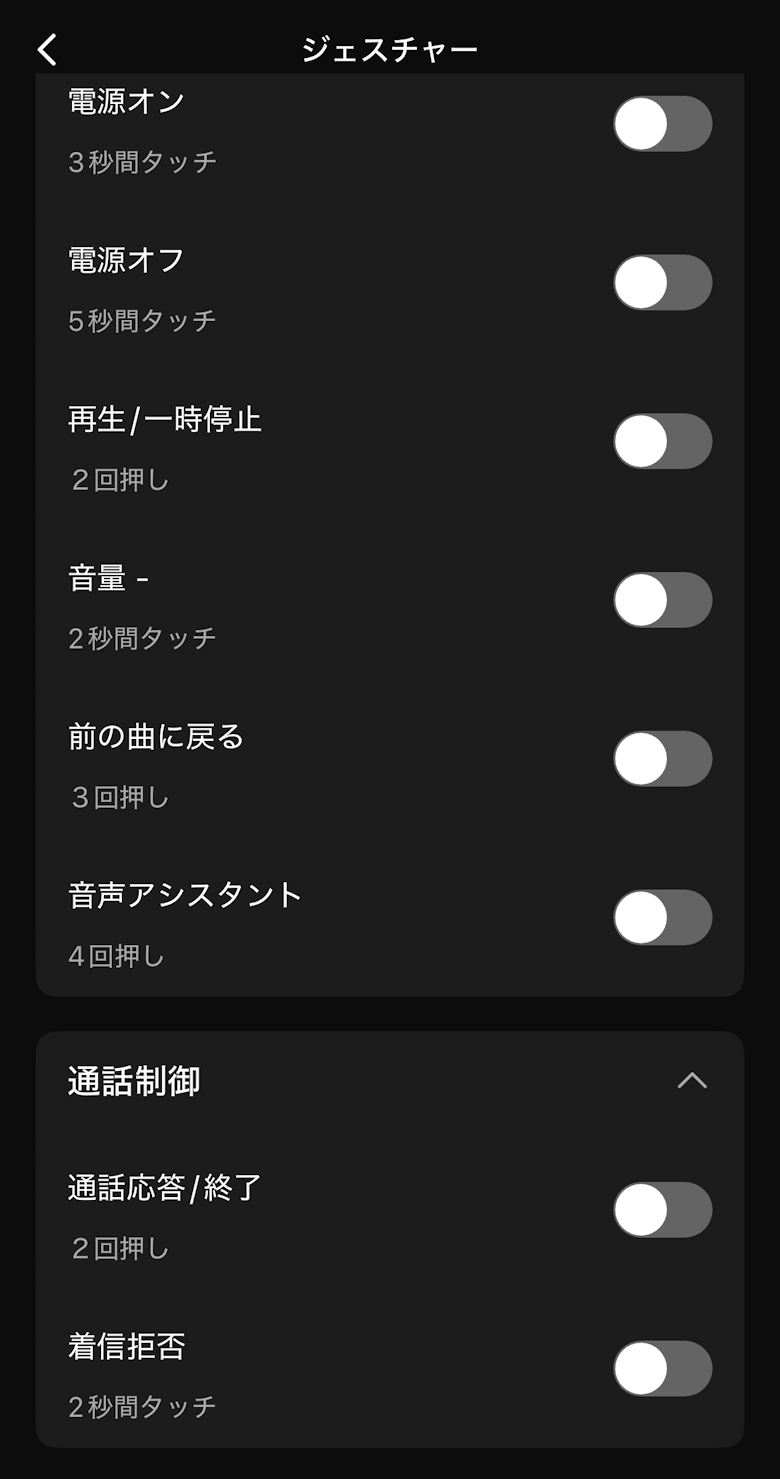Turn on the 音声アシスタント gesture
Screen dimensions: 780x1479
[662, 917]
